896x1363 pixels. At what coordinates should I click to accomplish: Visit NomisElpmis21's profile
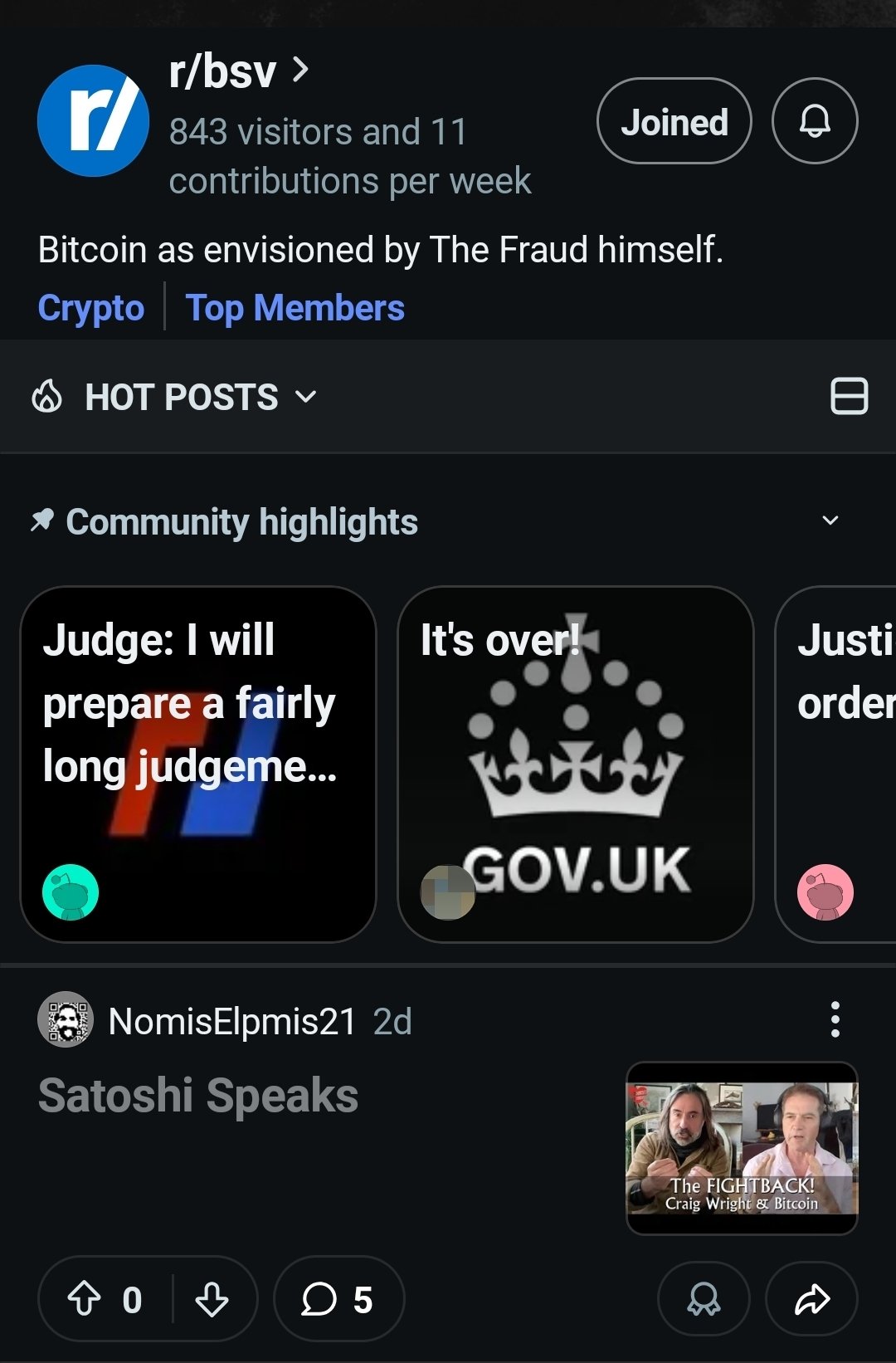(x=231, y=1022)
